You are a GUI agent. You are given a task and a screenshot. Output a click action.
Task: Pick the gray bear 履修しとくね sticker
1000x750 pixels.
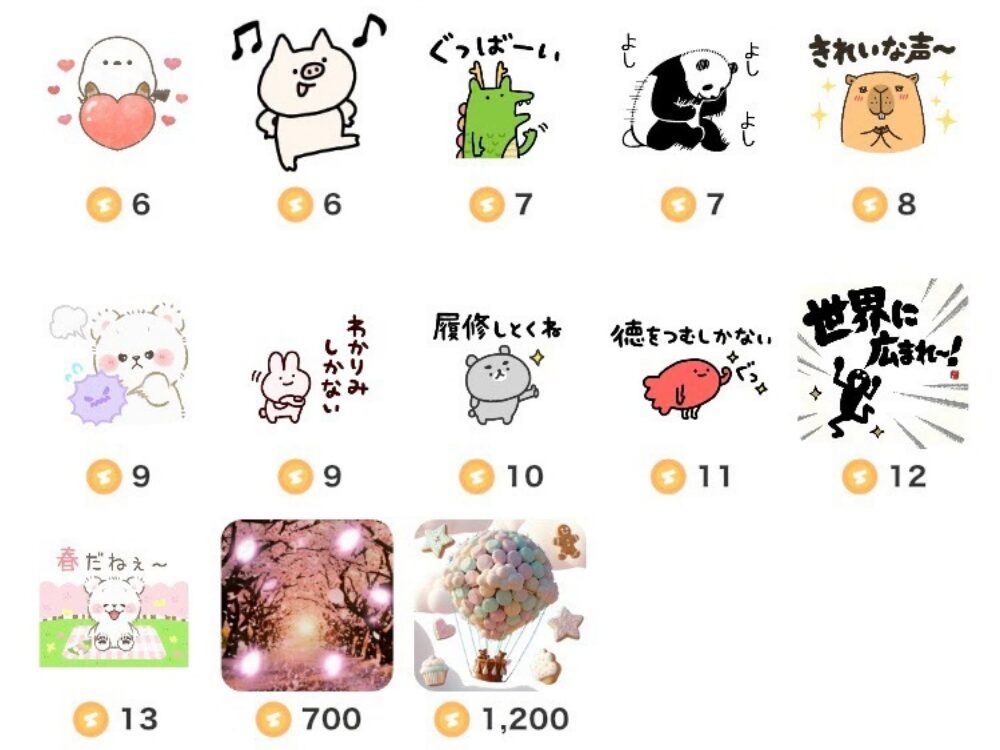[x=498, y=367]
